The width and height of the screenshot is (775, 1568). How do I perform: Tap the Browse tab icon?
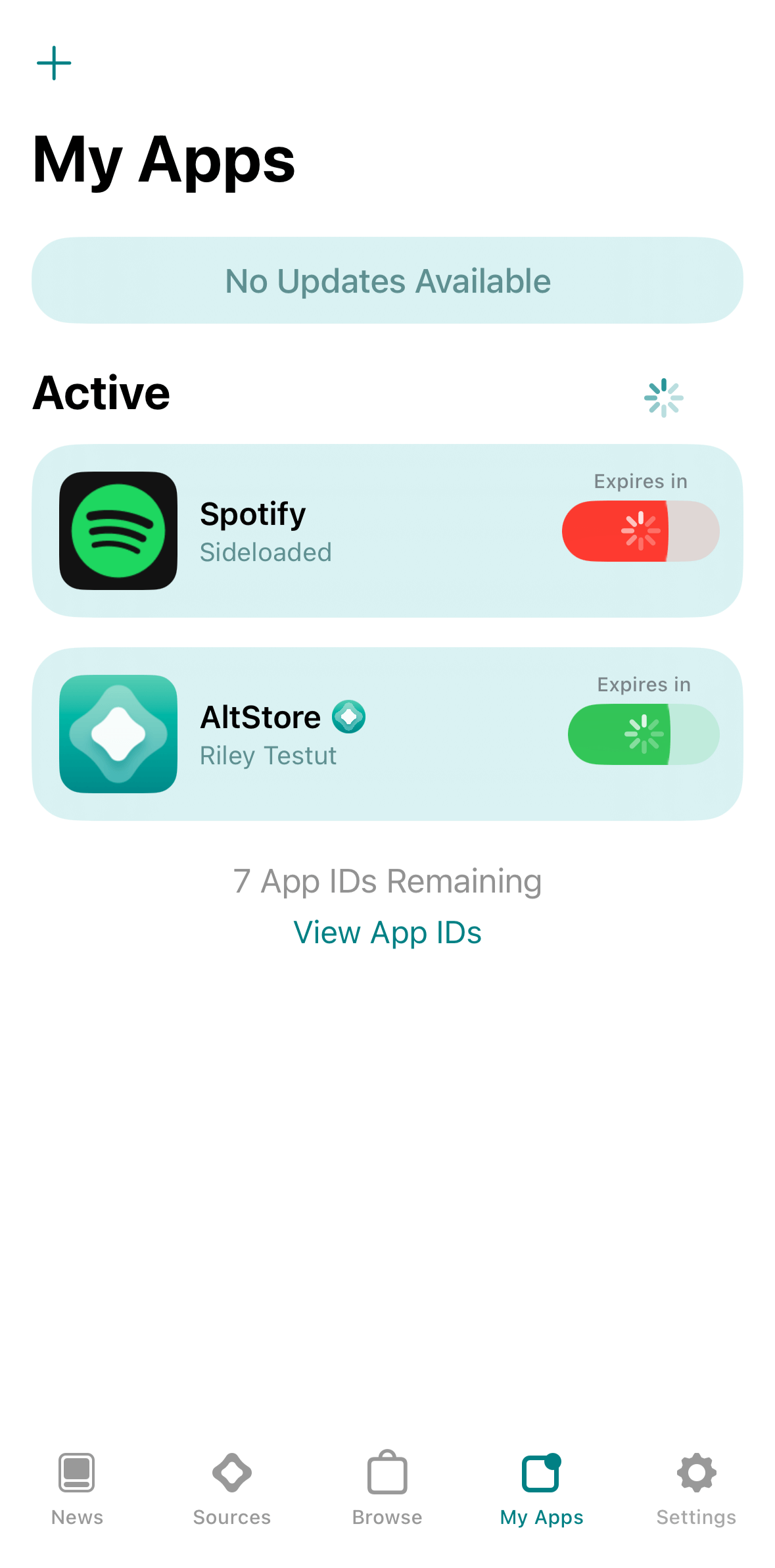point(387,1473)
